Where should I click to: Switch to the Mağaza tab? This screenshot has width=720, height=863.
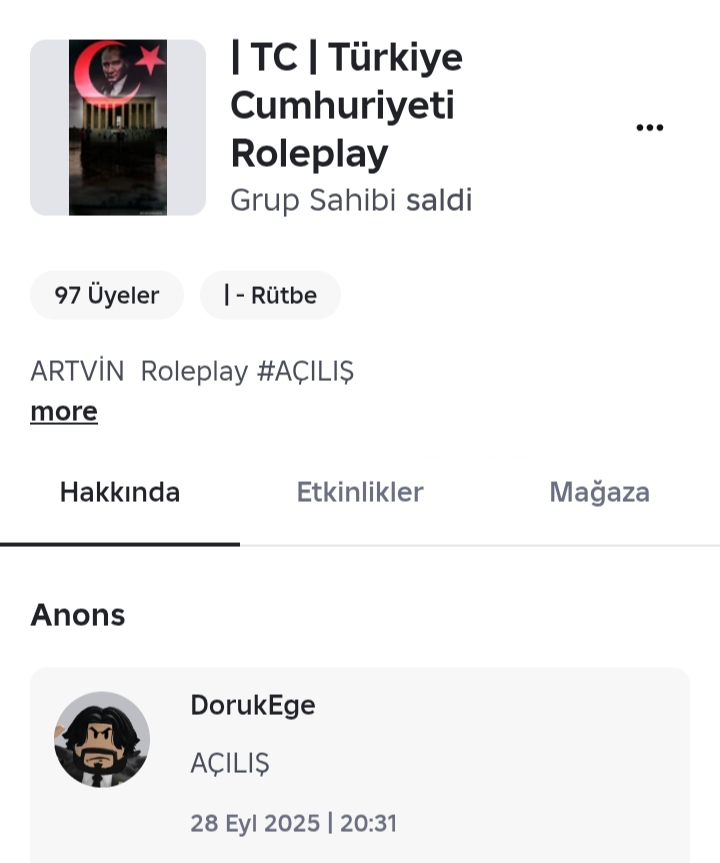(599, 492)
